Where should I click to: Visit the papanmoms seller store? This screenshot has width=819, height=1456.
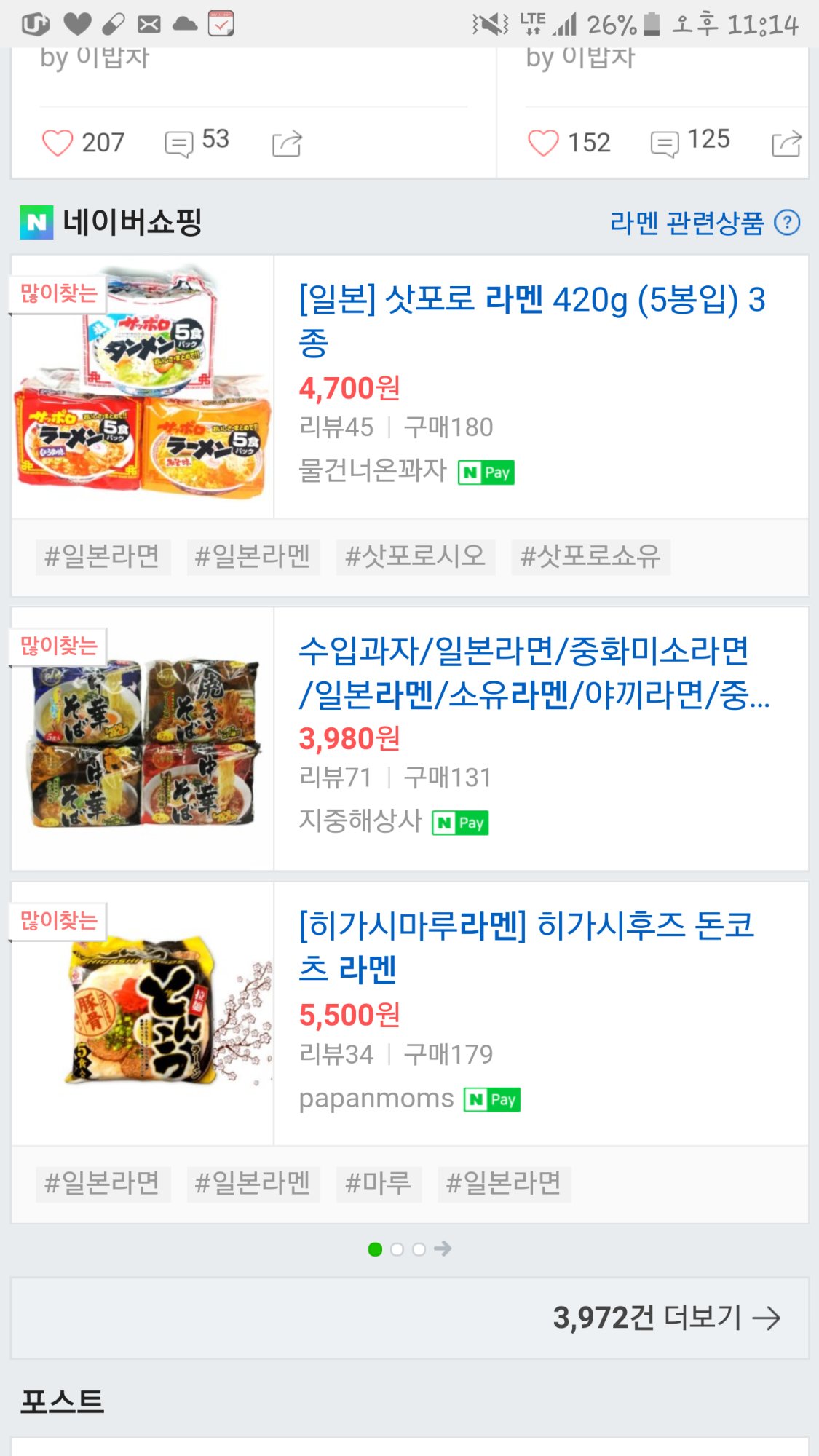pos(376,1099)
